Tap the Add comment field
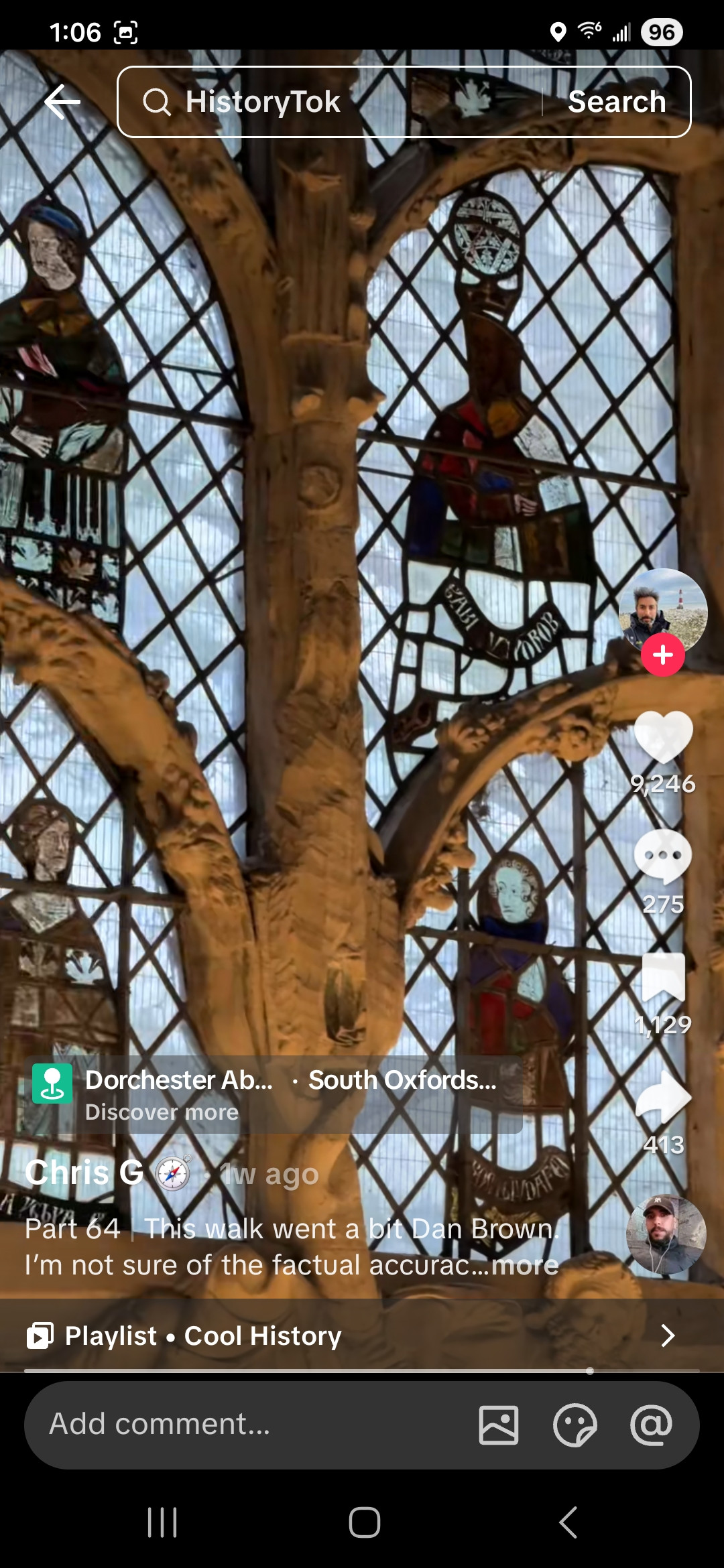 tap(248, 1425)
